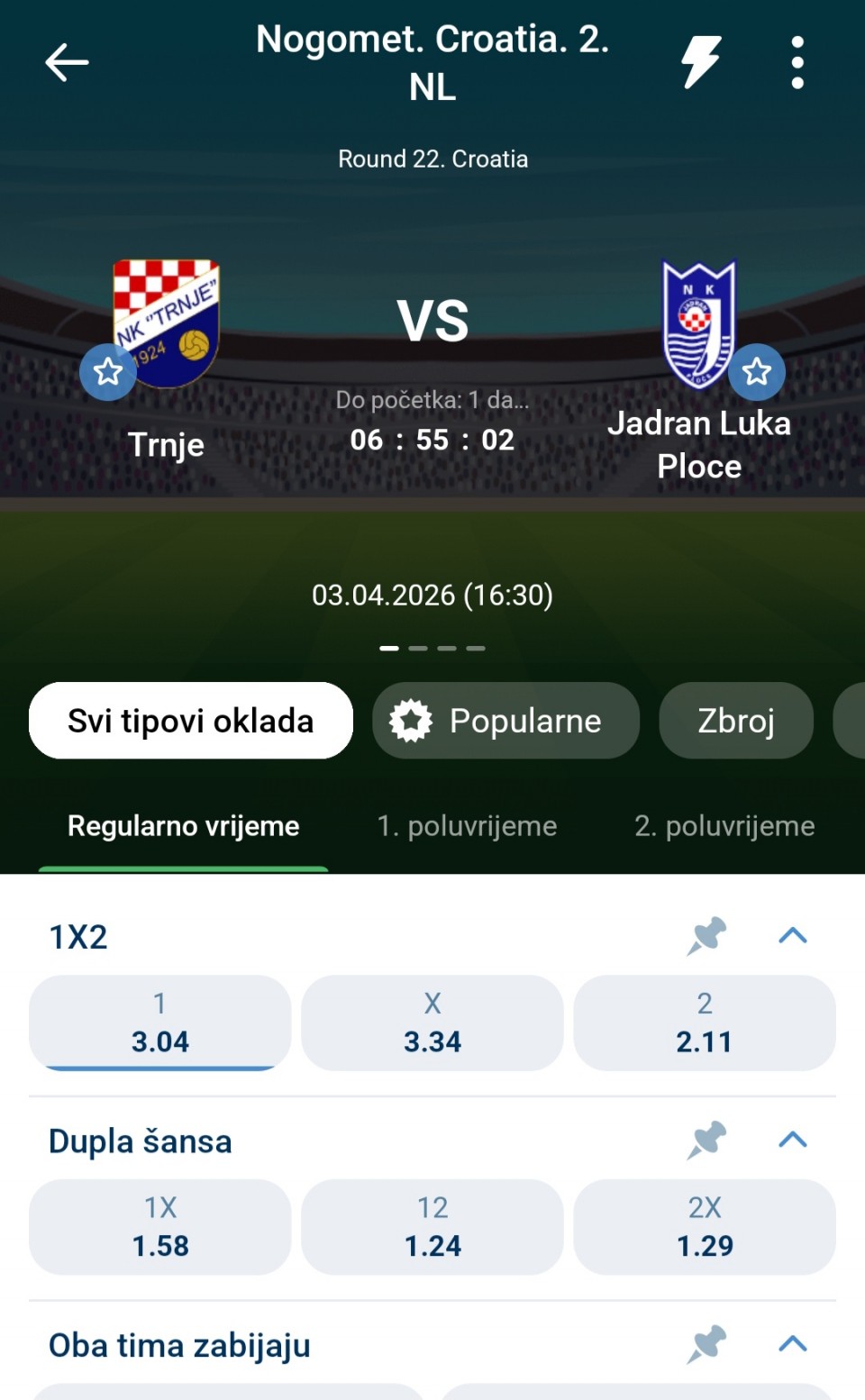Viewport: 865px width, 1400px height.
Task: Open the 2. poluvrijeme tab
Action: pos(724,826)
